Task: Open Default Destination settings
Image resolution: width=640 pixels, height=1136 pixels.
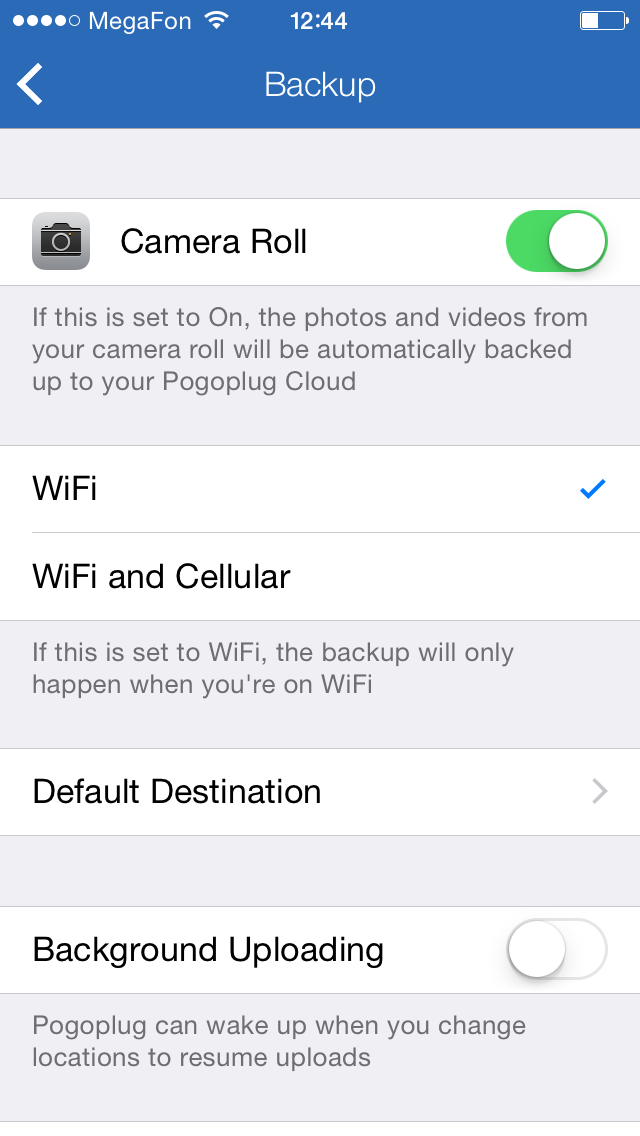Action: coord(320,792)
